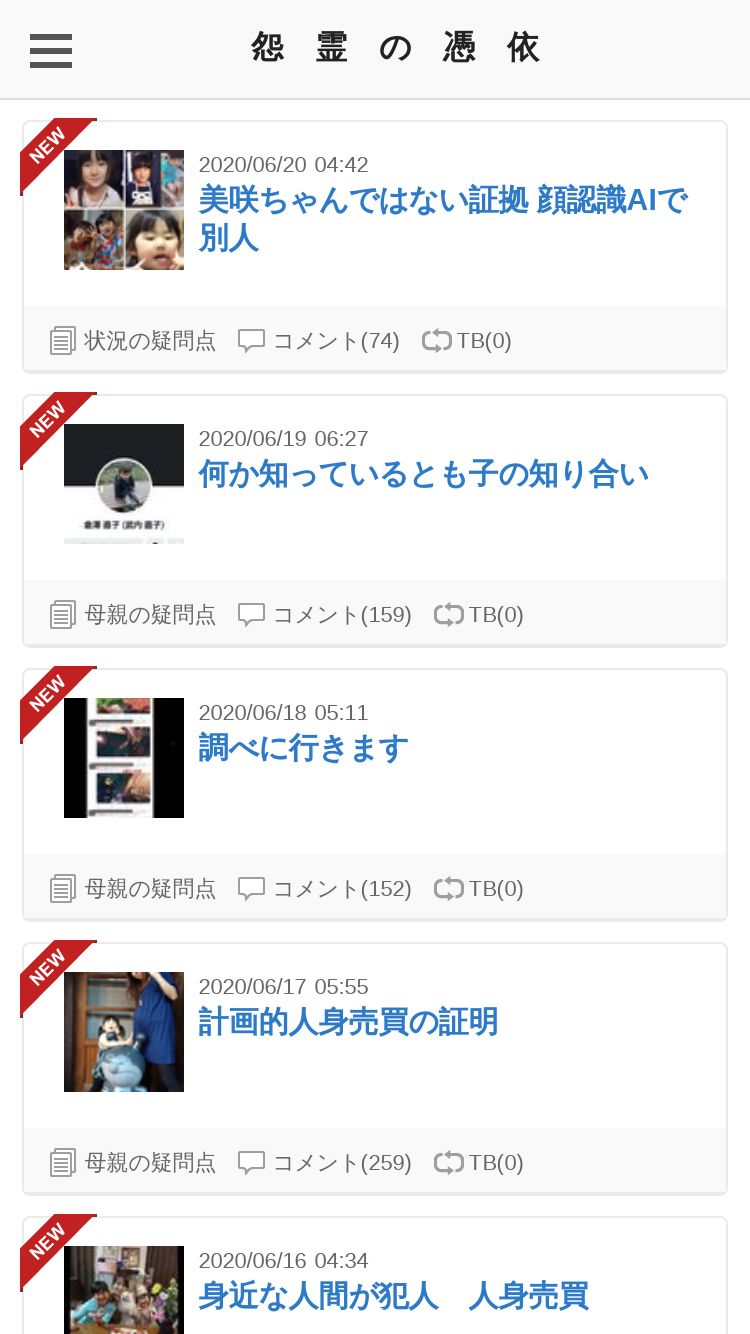Open the thumbnail of the 2020/06/17 post

pyautogui.click(x=124, y=1032)
